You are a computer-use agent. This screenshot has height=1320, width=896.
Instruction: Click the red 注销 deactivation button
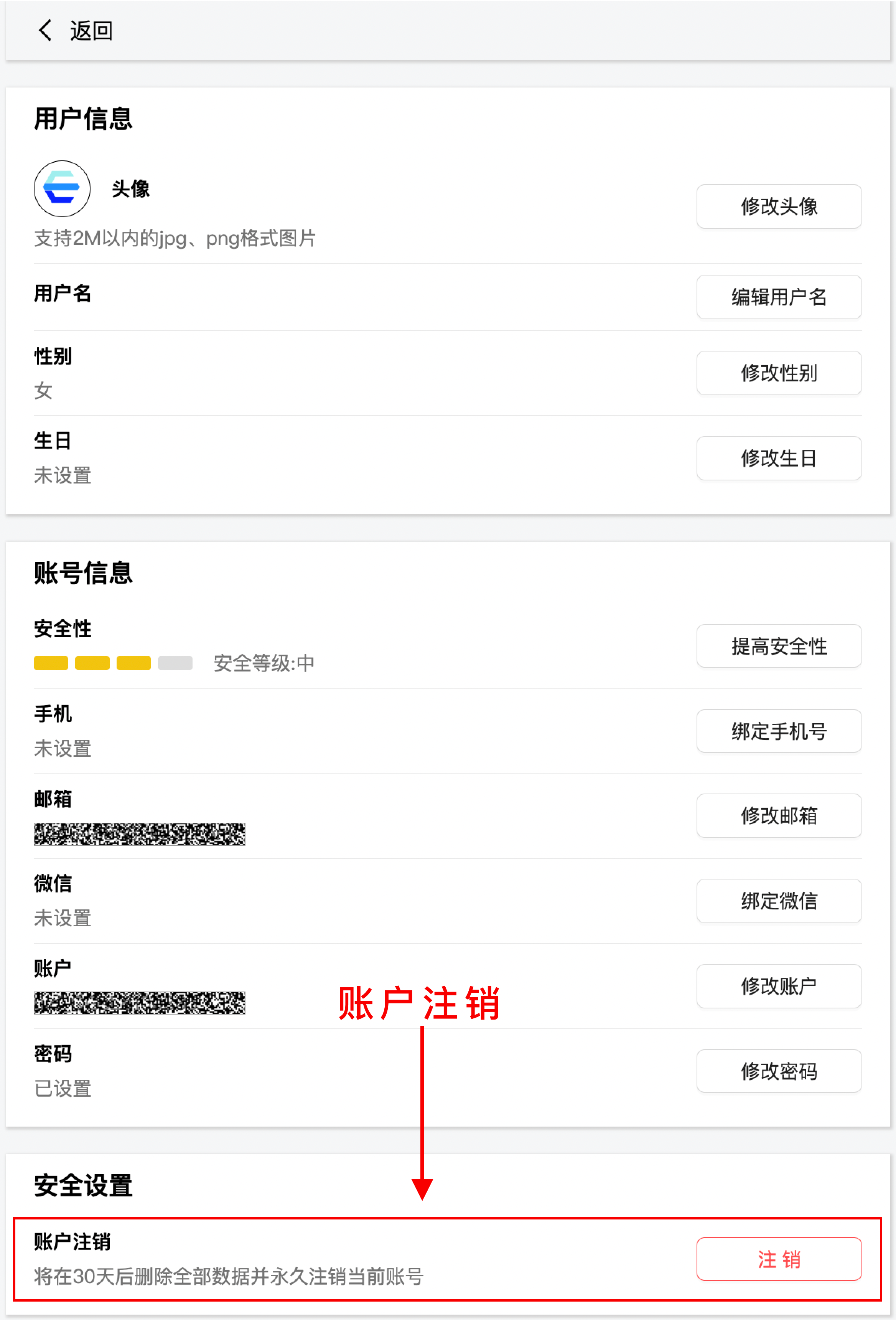(779, 1260)
